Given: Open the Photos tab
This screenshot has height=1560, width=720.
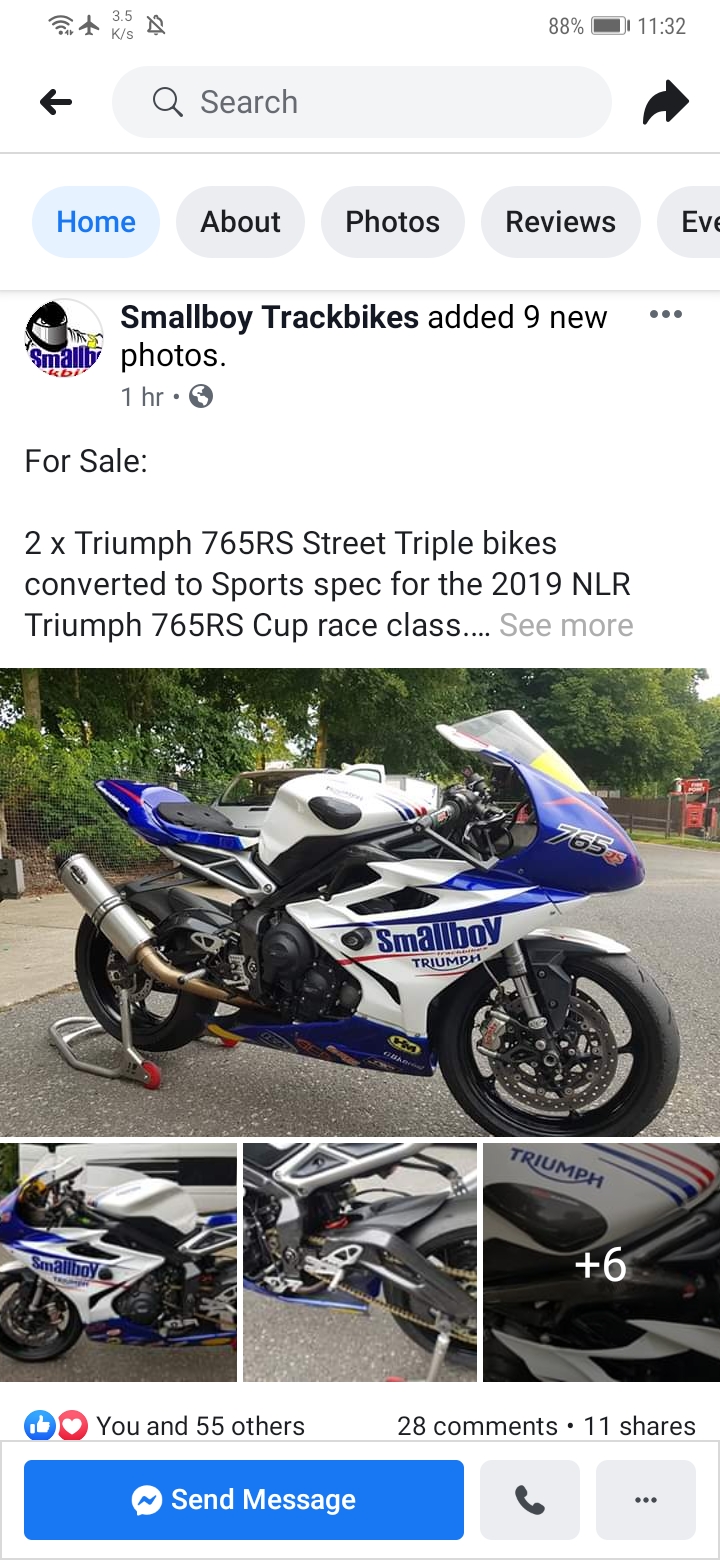Looking at the screenshot, I should pyautogui.click(x=392, y=222).
